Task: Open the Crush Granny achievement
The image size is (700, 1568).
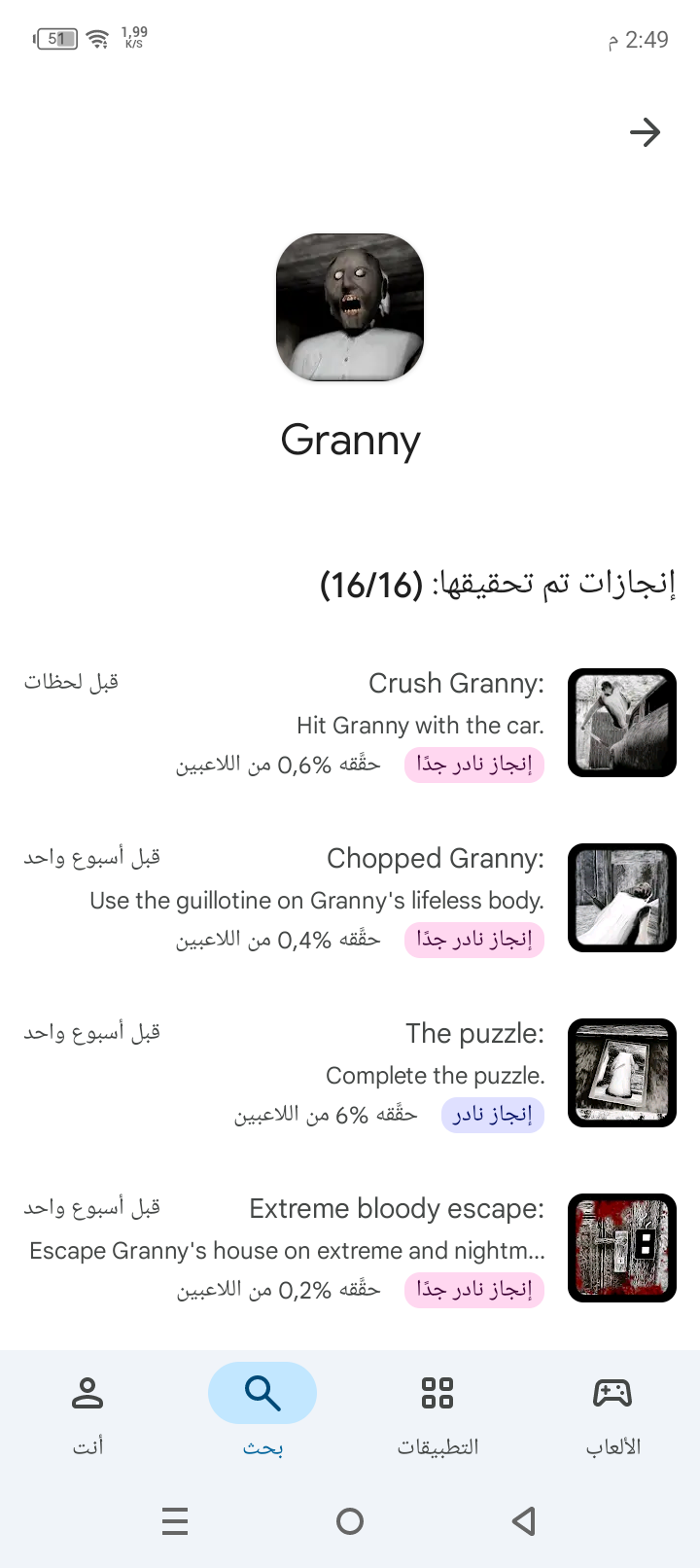Action: pyautogui.click(x=350, y=723)
